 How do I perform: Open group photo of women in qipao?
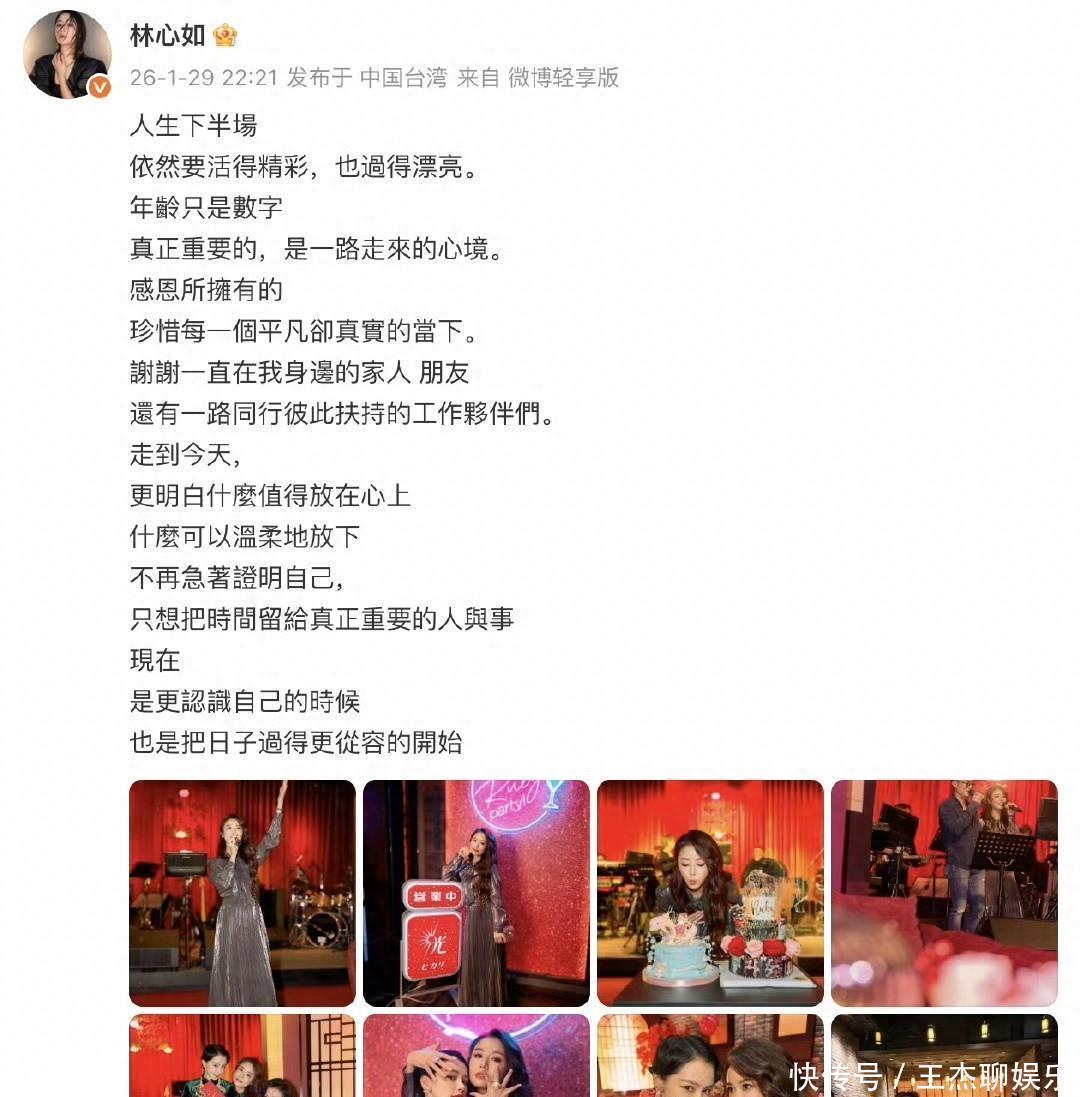[242, 1056]
